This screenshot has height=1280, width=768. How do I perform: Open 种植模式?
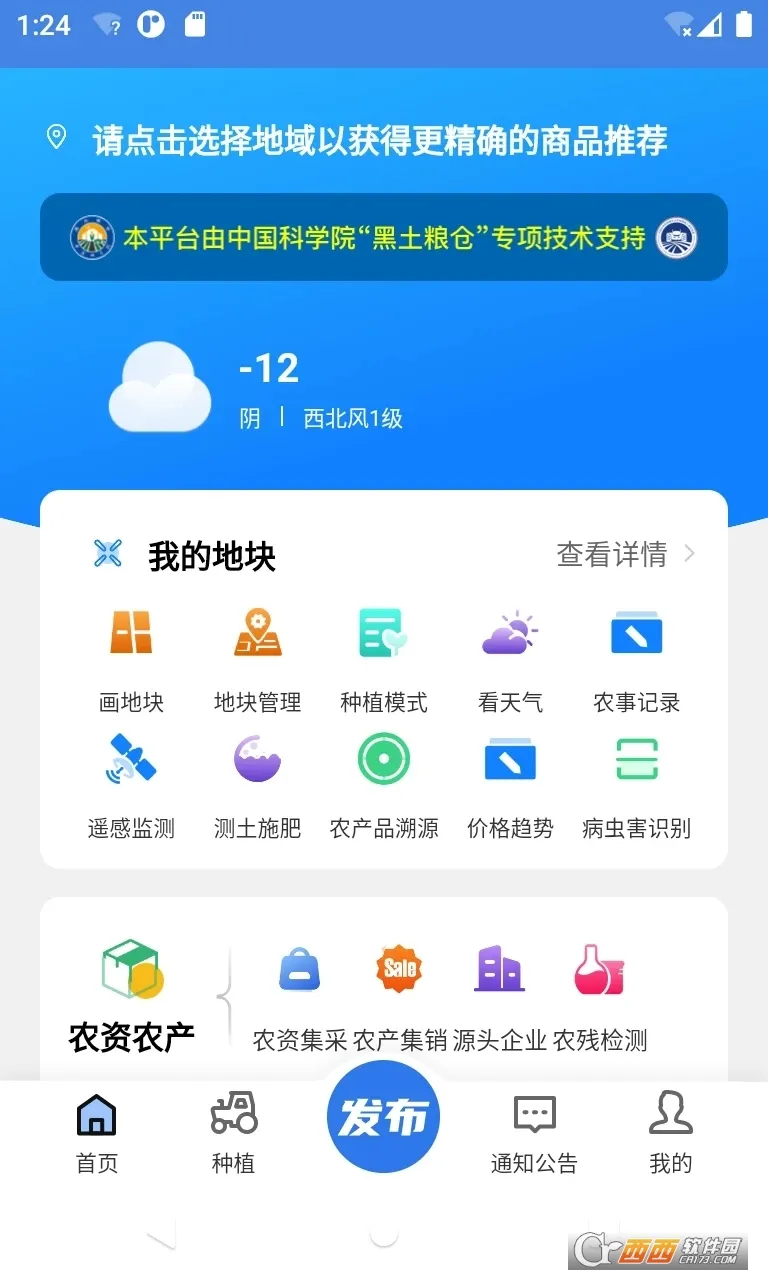pyautogui.click(x=384, y=655)
